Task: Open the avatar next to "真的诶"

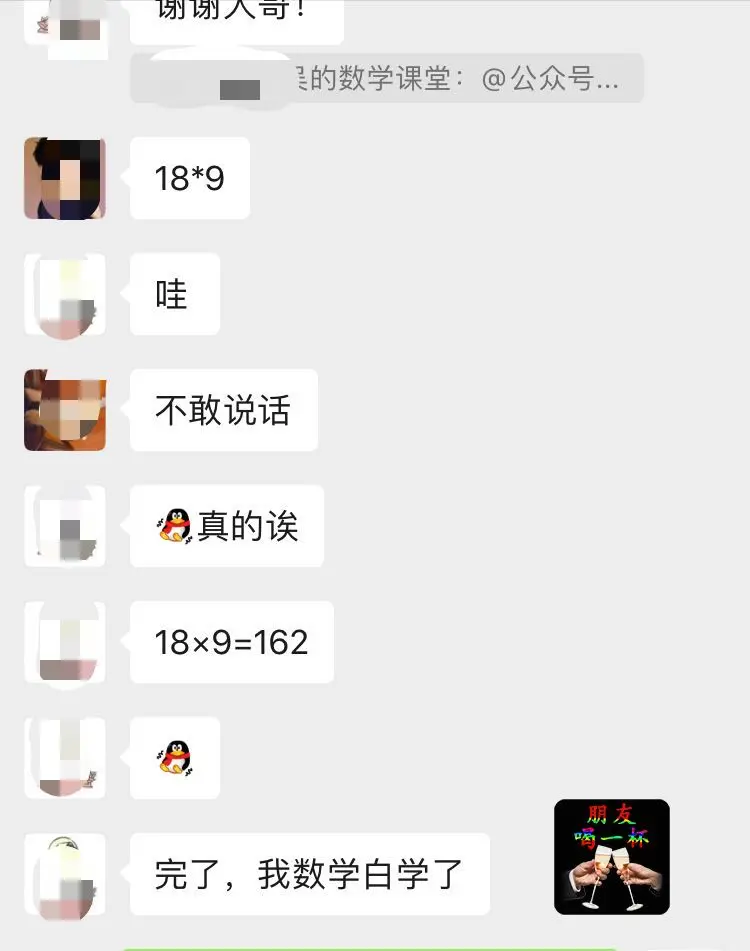Action: (x=65, y=526)
